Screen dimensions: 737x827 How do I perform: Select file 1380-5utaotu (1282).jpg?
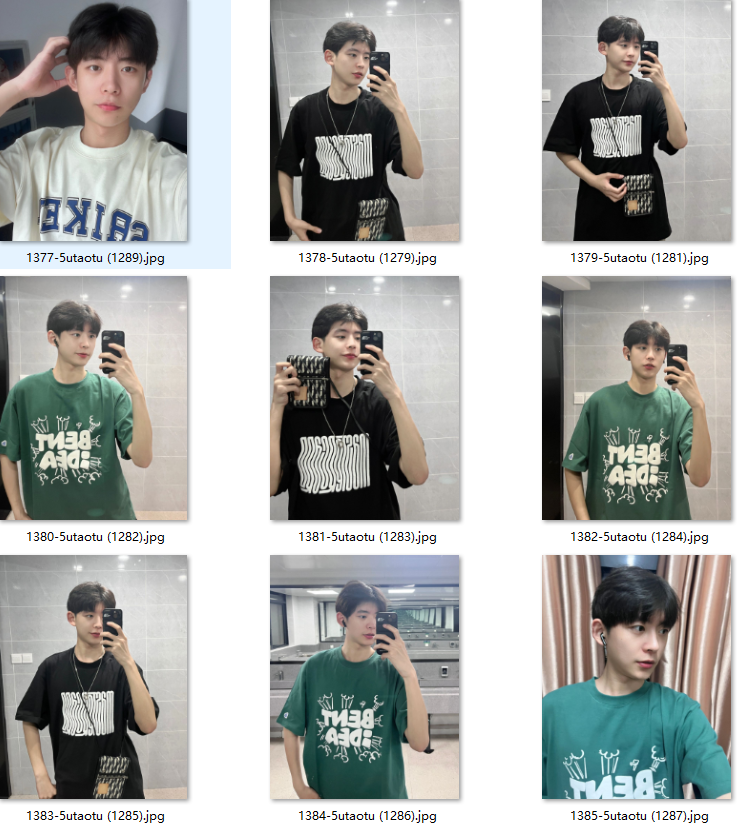(x=94, y=398)
